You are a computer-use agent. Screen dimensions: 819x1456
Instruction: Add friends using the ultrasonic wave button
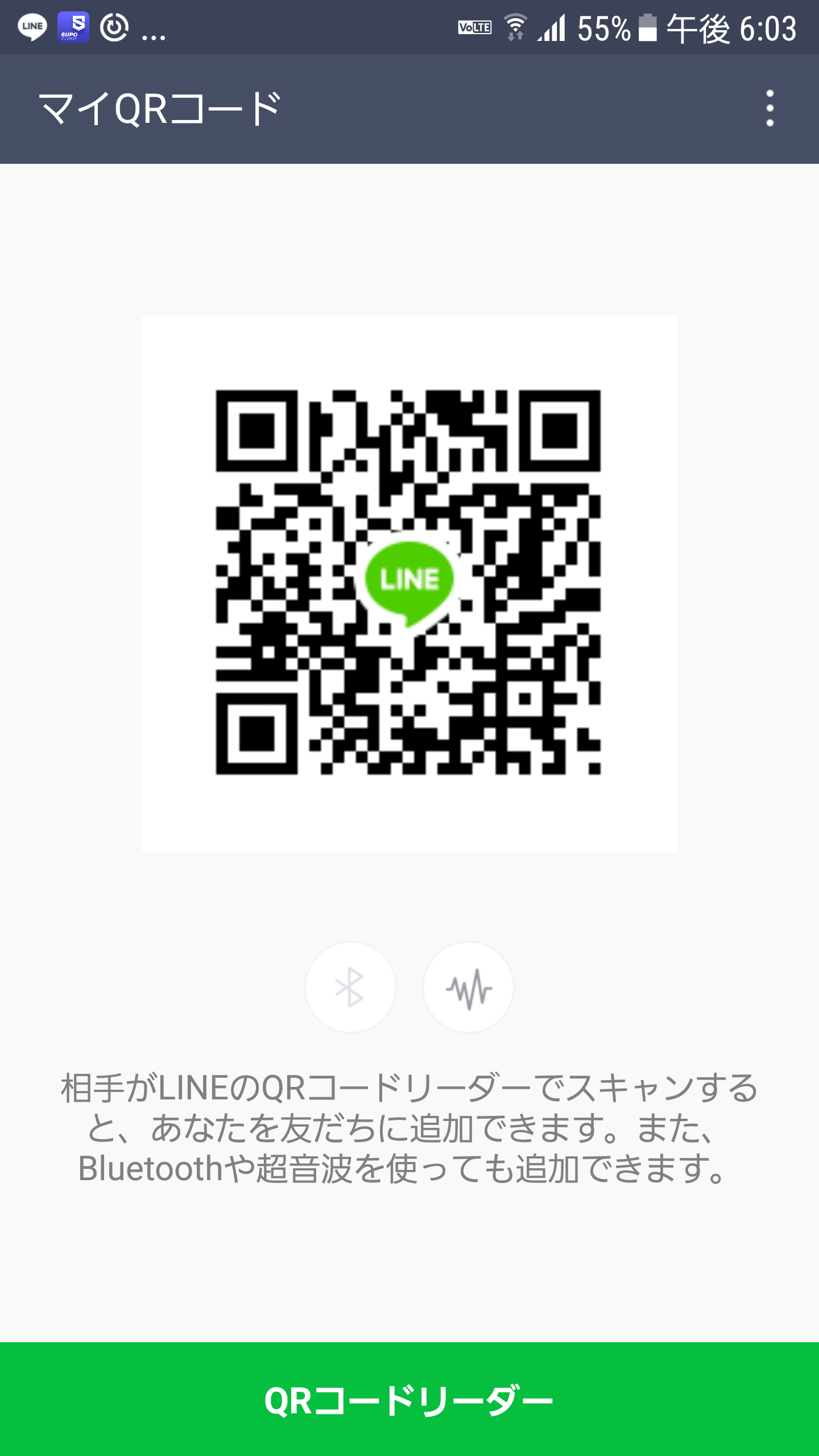coord(468,987)
